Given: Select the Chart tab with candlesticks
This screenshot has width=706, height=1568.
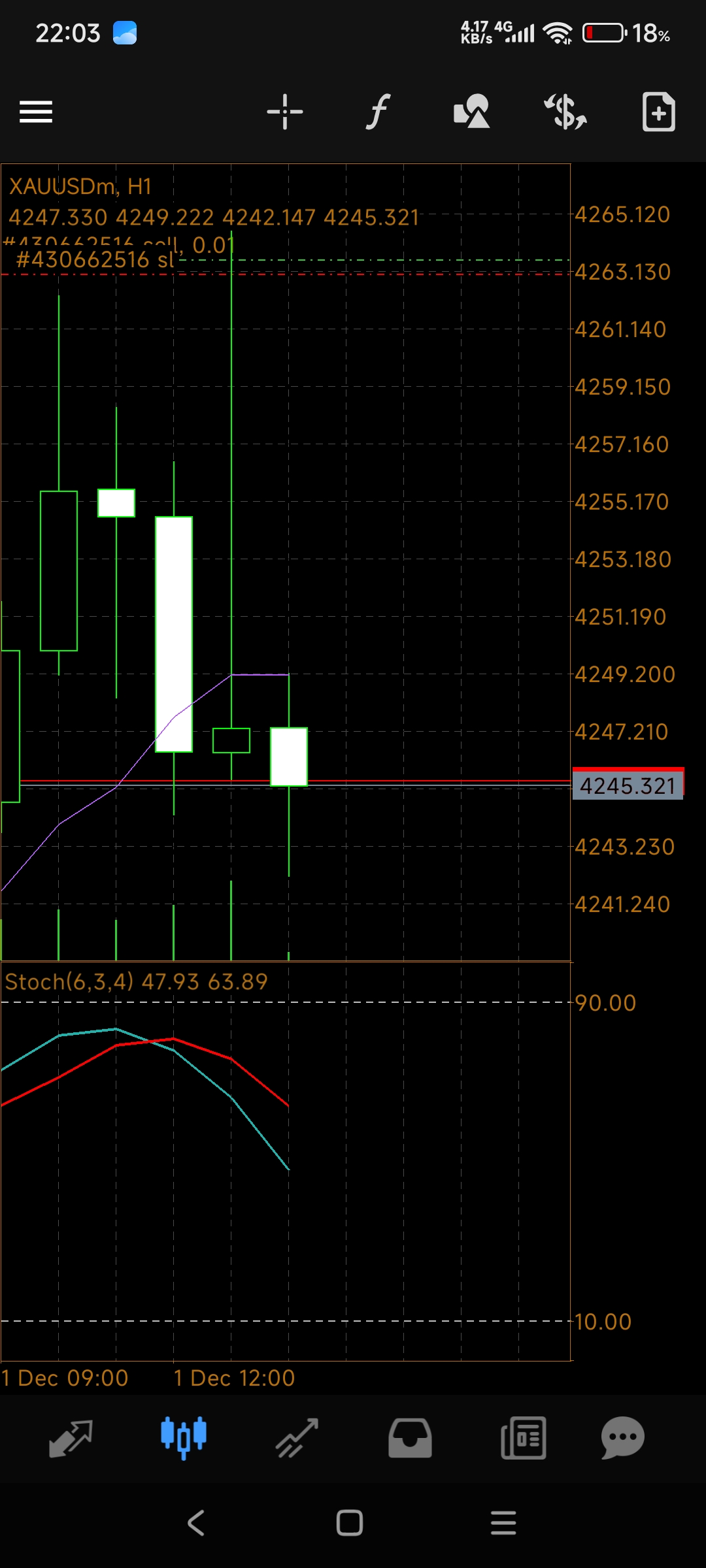Looking at the screenshot, I should [184, 1438].
